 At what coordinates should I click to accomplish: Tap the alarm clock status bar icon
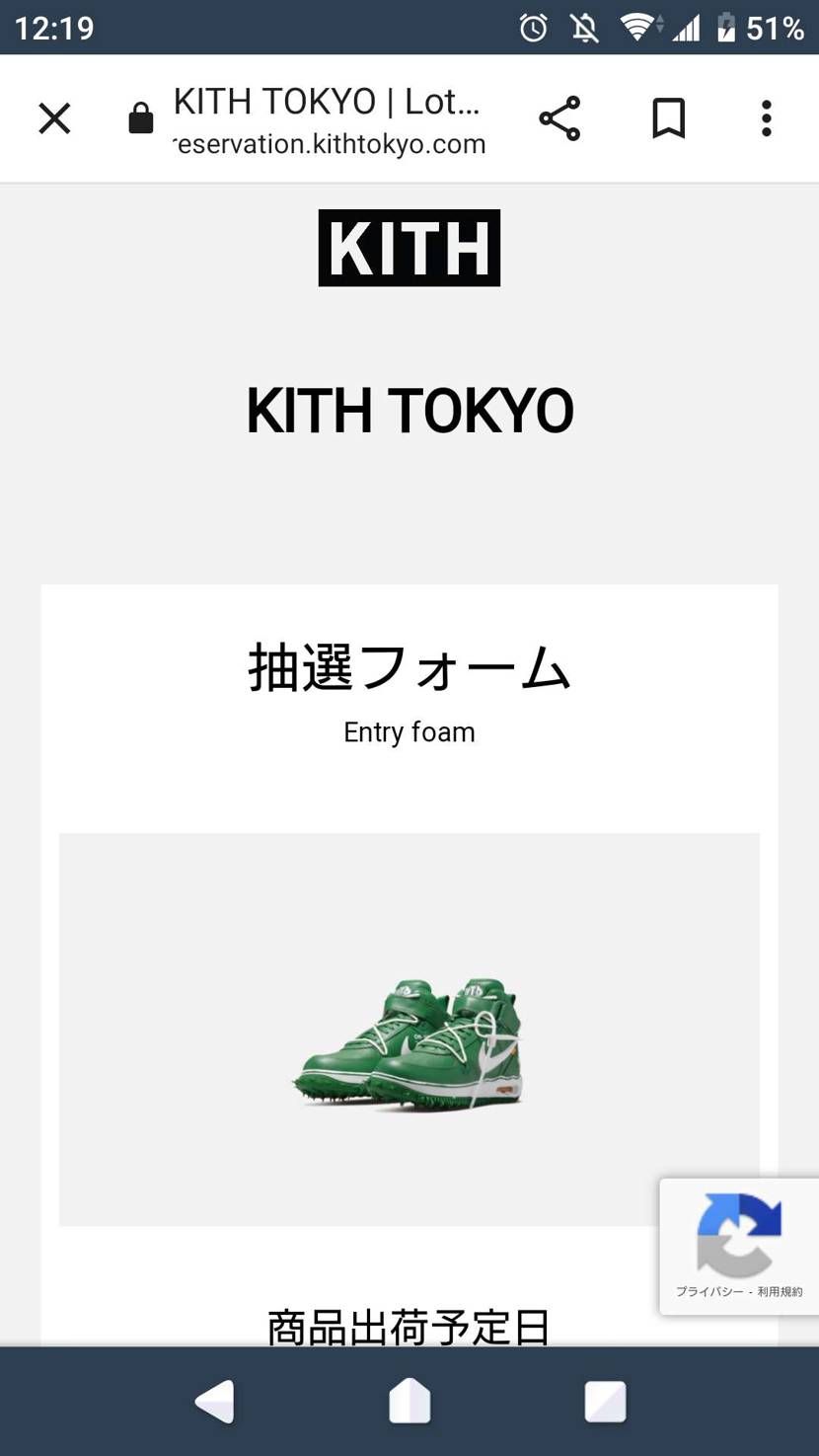(x=533, y=27)
